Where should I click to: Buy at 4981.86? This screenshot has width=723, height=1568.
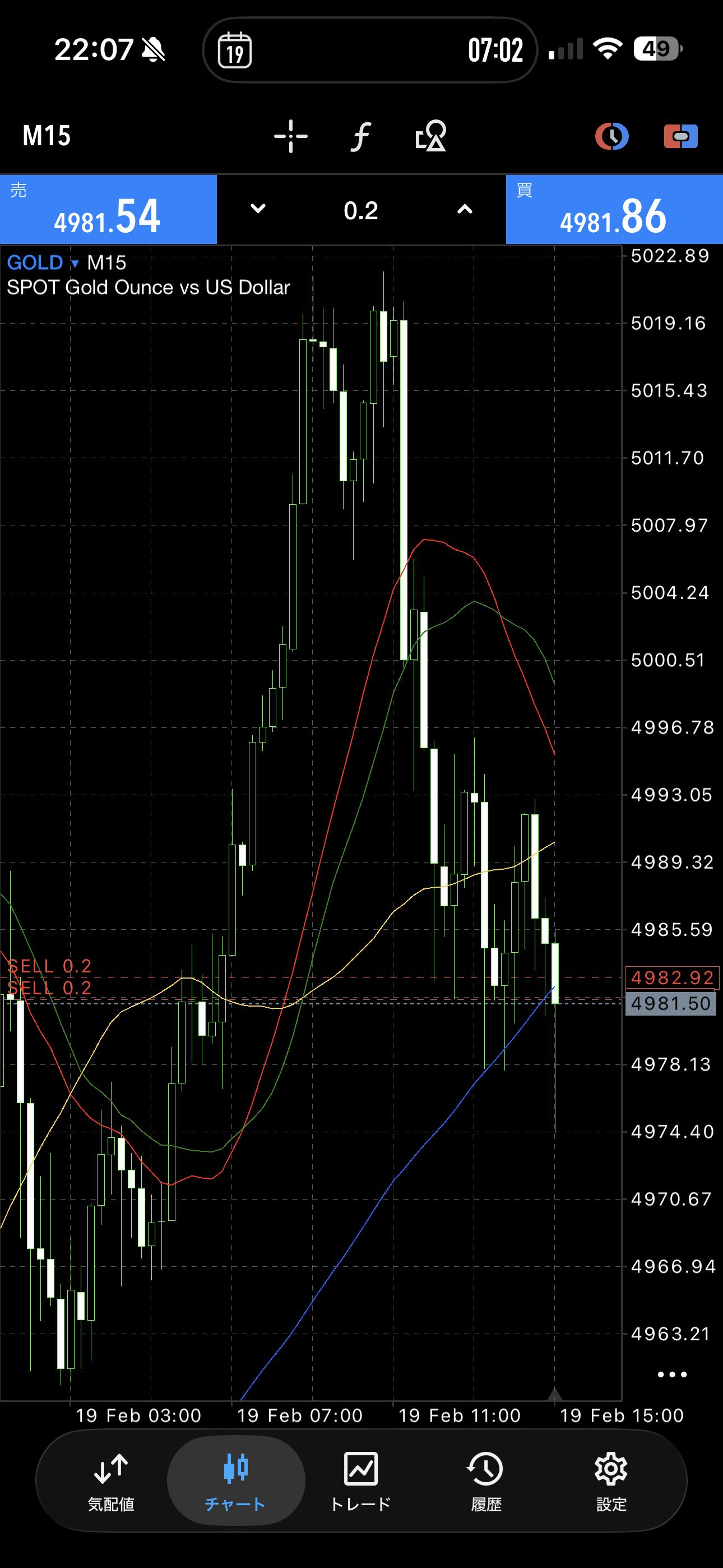pyautogui.click(x=614, y=210)
